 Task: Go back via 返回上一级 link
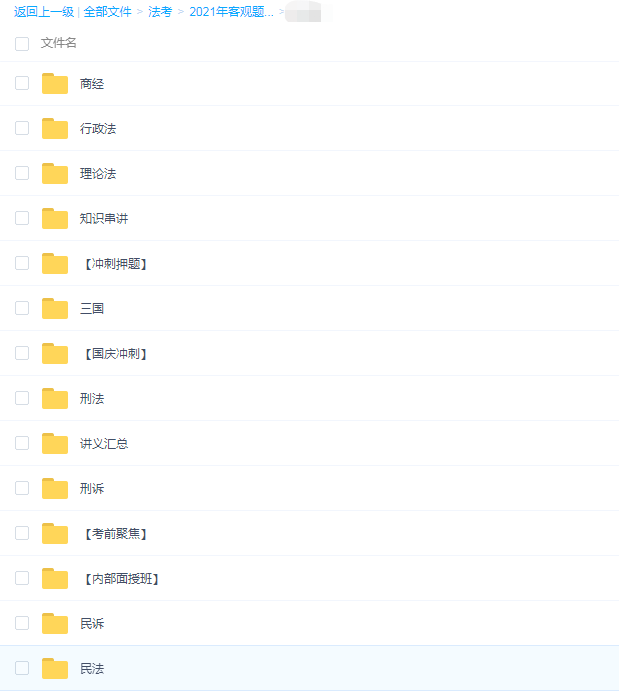point(43,12)
